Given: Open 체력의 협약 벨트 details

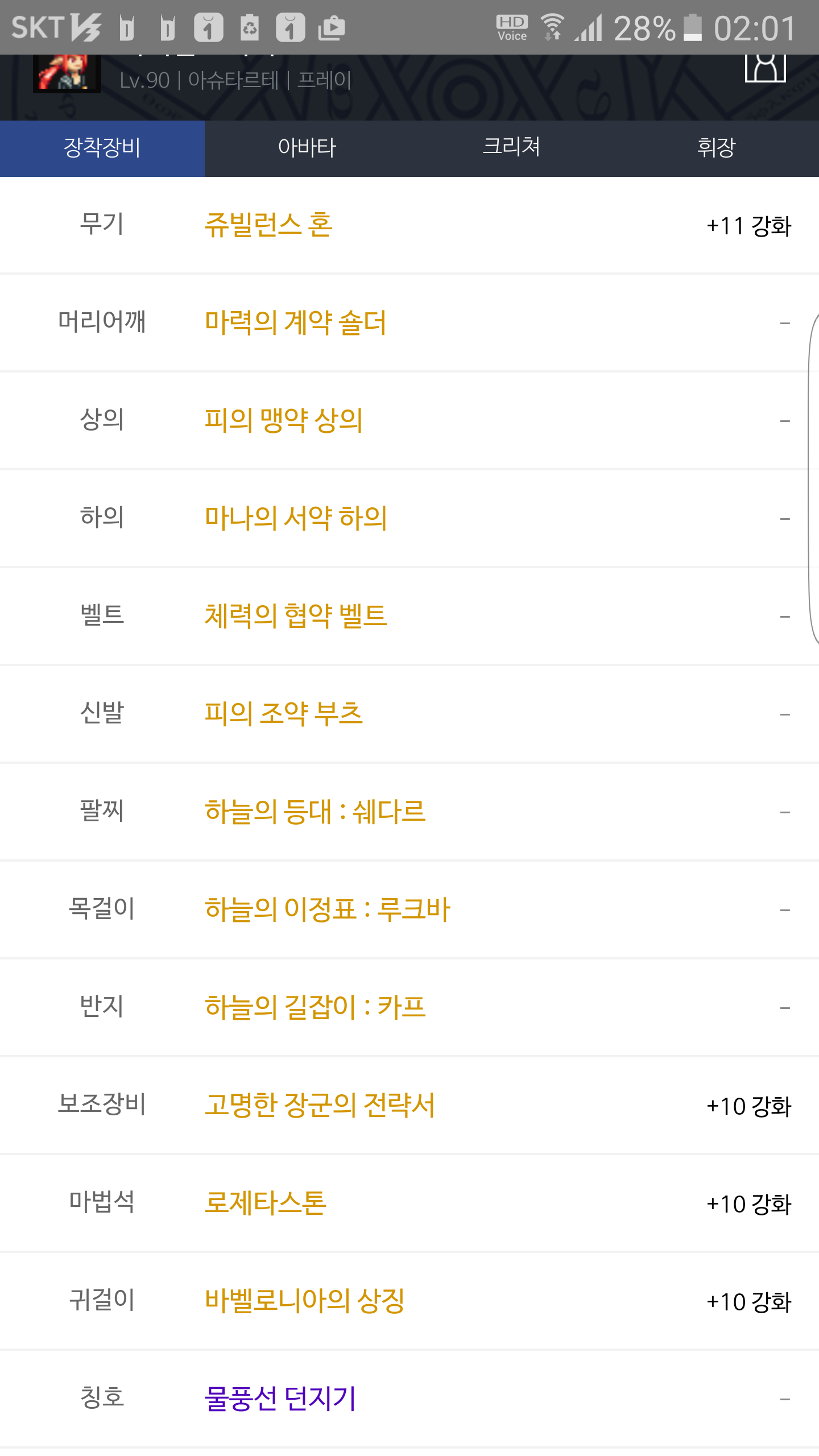Looking at the screenshot, I should click(x=296, y=617).
